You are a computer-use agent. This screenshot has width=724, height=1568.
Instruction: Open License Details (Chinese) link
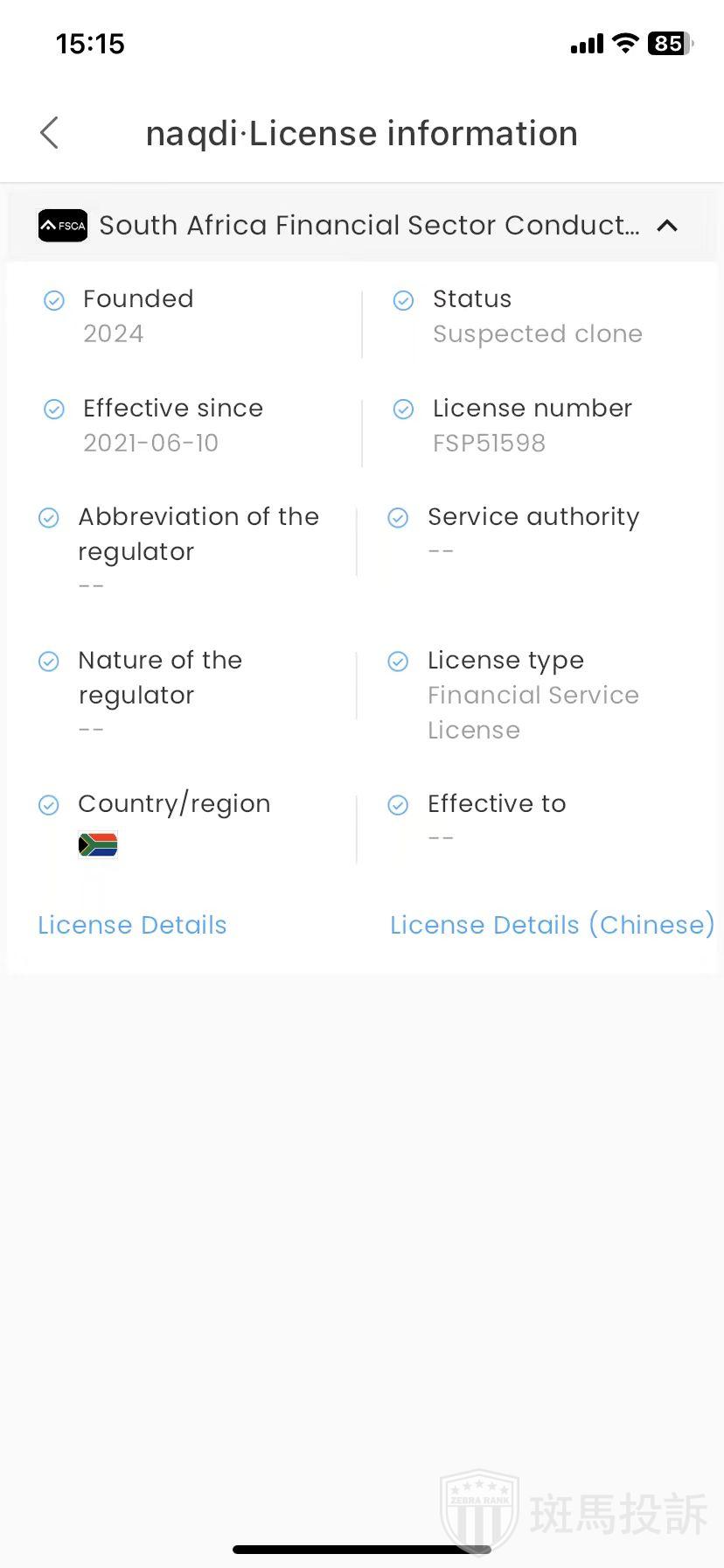click(552, 925)
